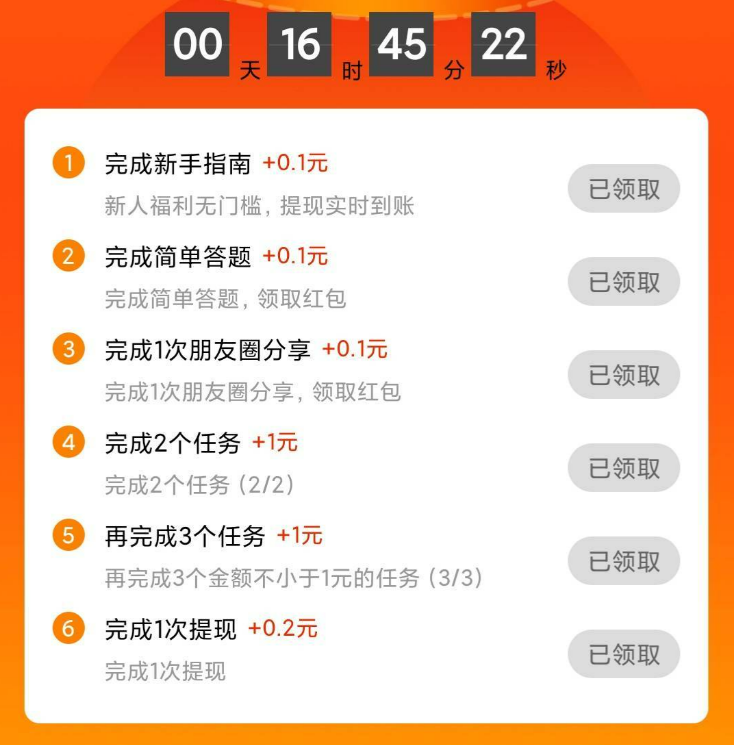Click the number 4 badge for 完成2个任务

(68, 443)
